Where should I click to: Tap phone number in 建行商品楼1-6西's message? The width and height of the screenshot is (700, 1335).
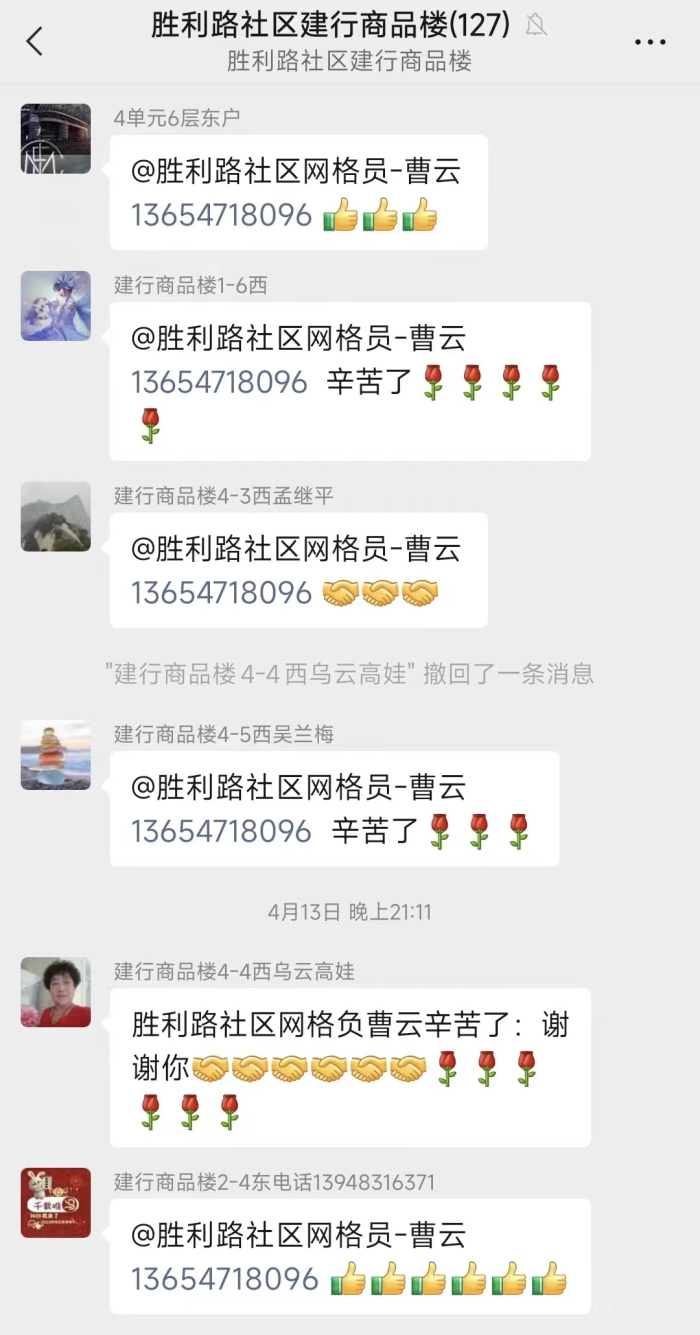pos(220,382)
